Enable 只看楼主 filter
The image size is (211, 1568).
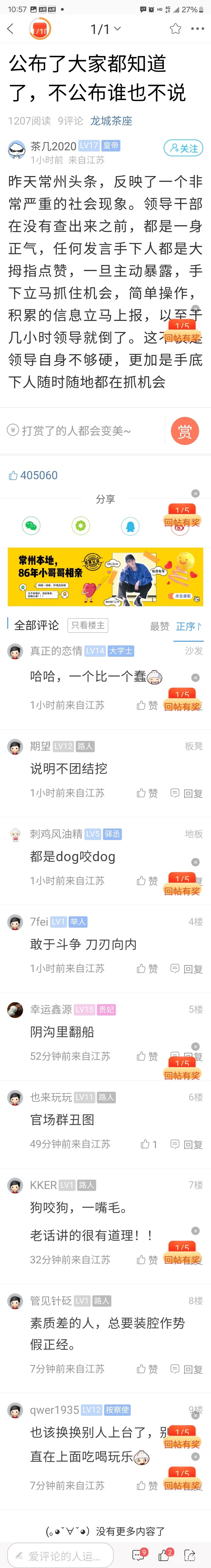pyautogui.click(x=88, y=625)
